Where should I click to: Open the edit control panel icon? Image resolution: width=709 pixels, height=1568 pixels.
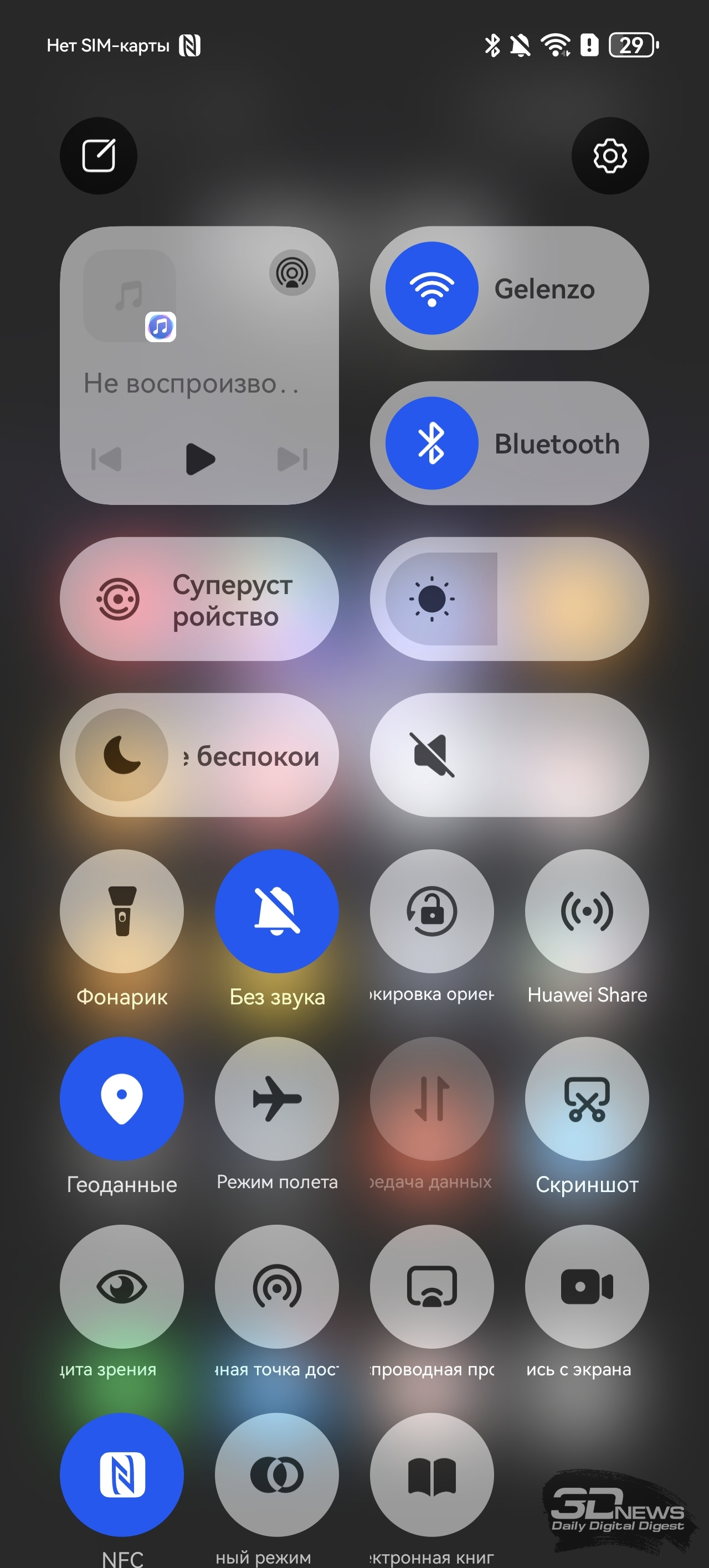click(98, 156)
